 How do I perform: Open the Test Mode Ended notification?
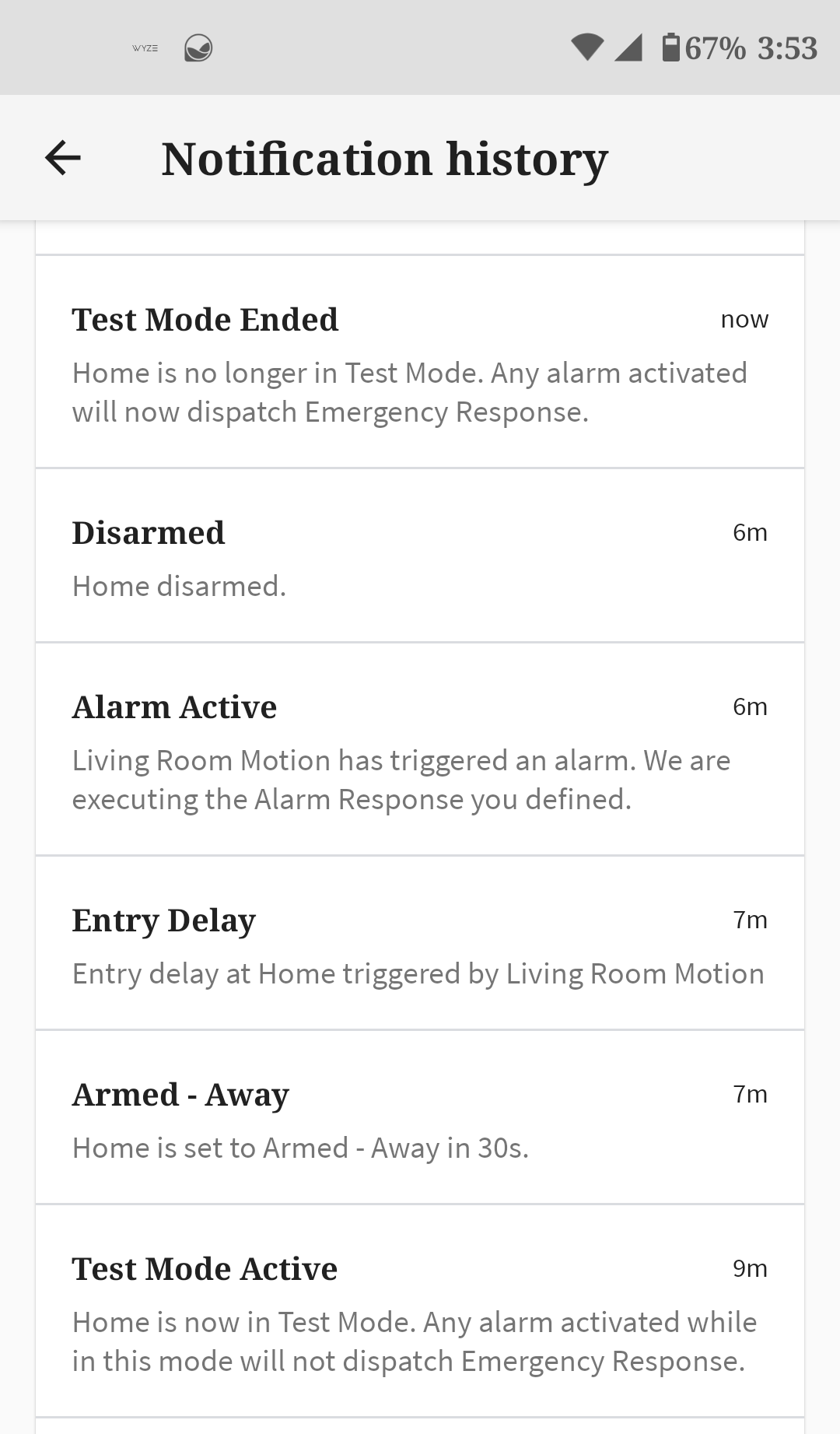(420, 363)
